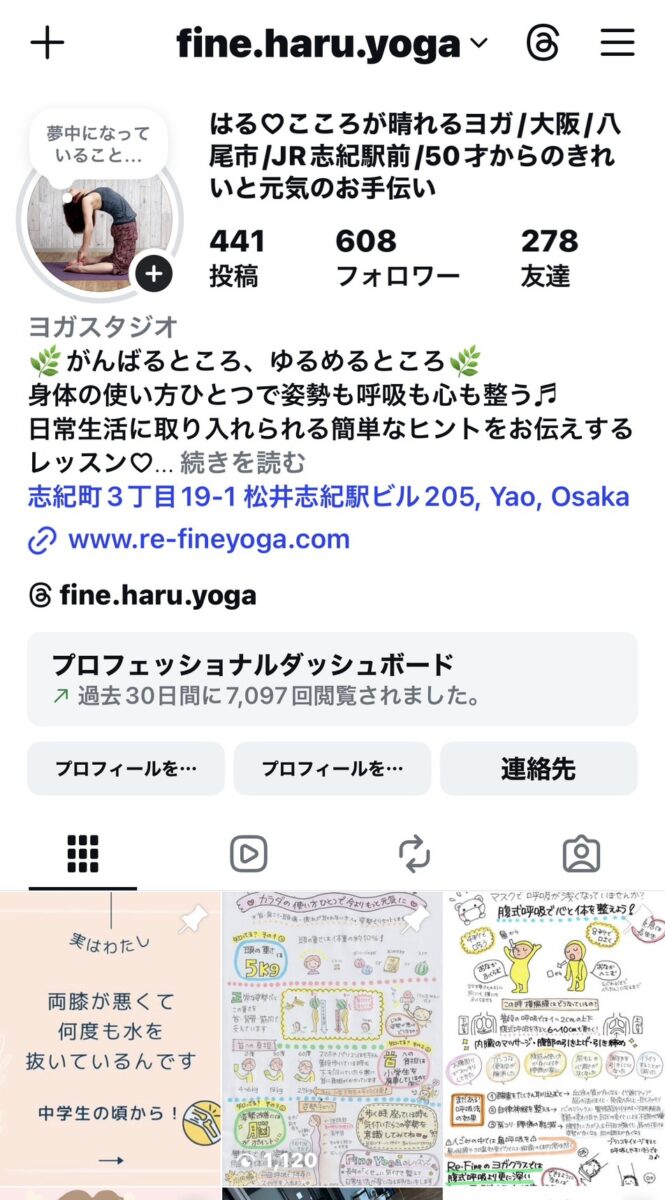Switch to the Reels tab
The height and width of the screenshot is (1200, 665).
(x=248, y=853)
